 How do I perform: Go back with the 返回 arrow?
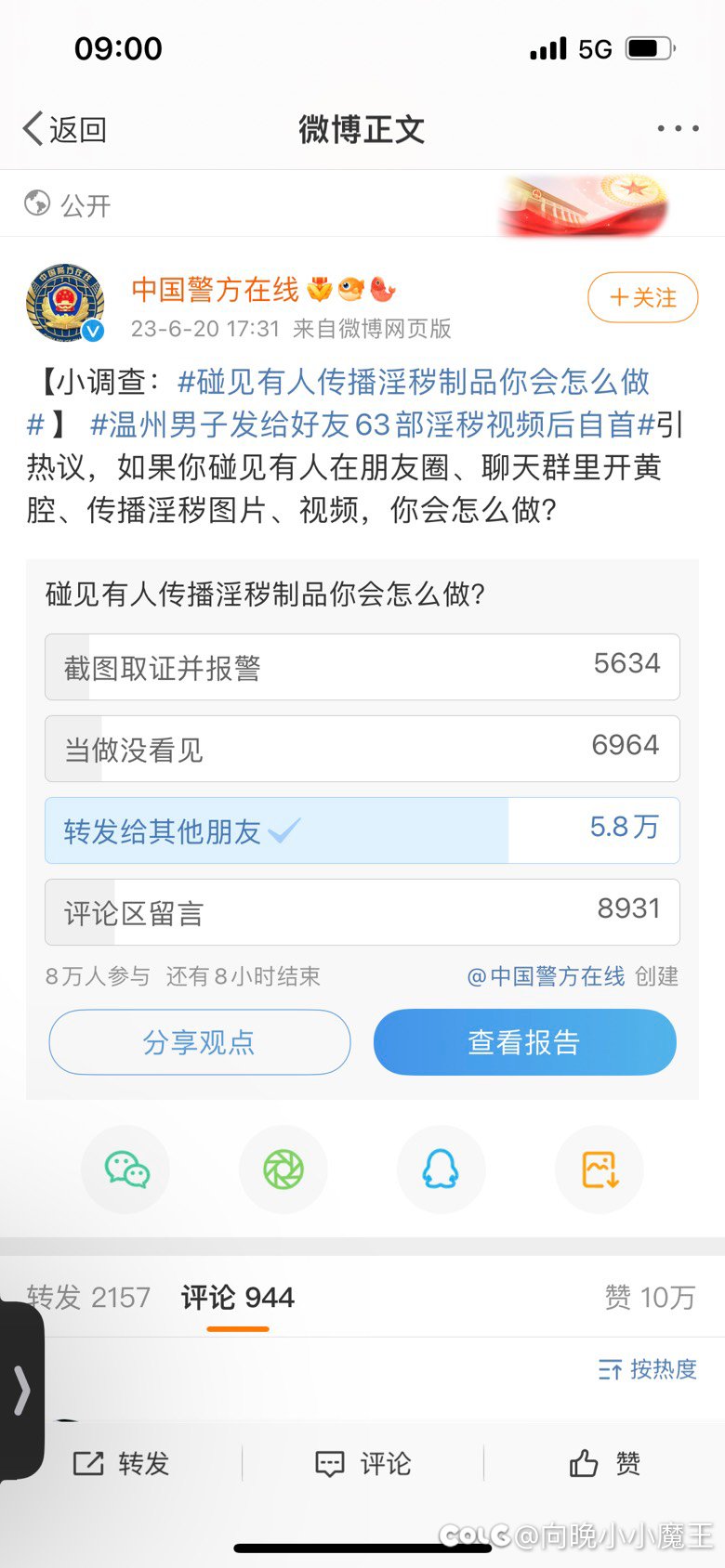(64, 129)
